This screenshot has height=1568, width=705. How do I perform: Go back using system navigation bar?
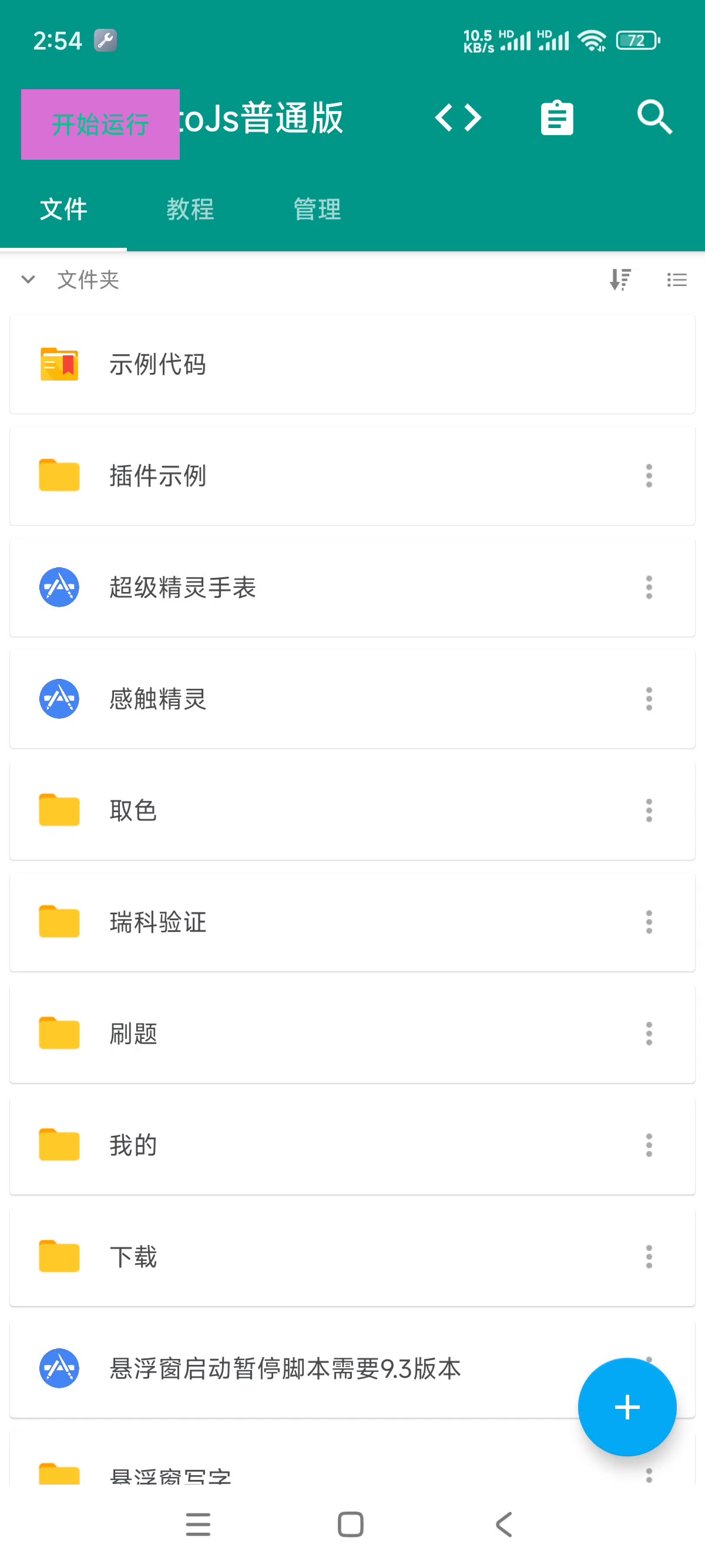(x=503, y=1524)
